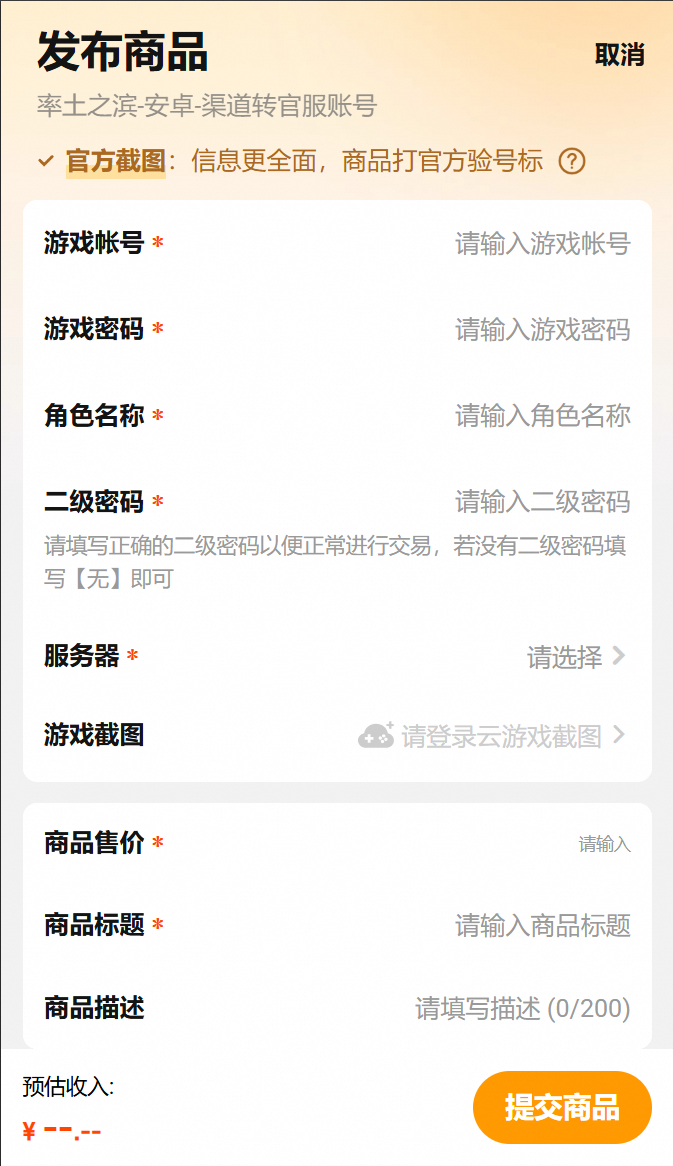Open the 服务器 selection picker
The width and height of the screenshot is (673, 1166).
(x=575, y=657)
